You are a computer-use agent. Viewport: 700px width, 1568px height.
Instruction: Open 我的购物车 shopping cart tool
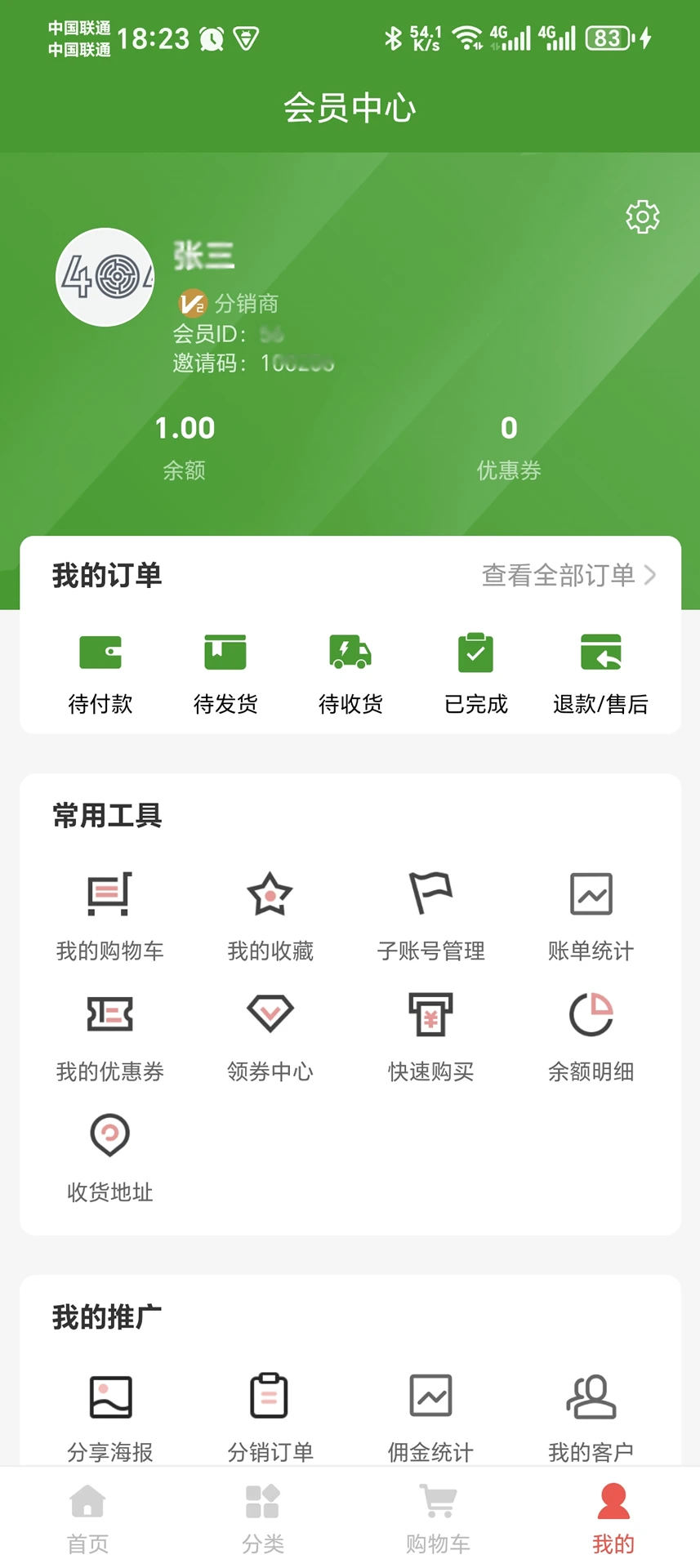[x=109, y=893]
